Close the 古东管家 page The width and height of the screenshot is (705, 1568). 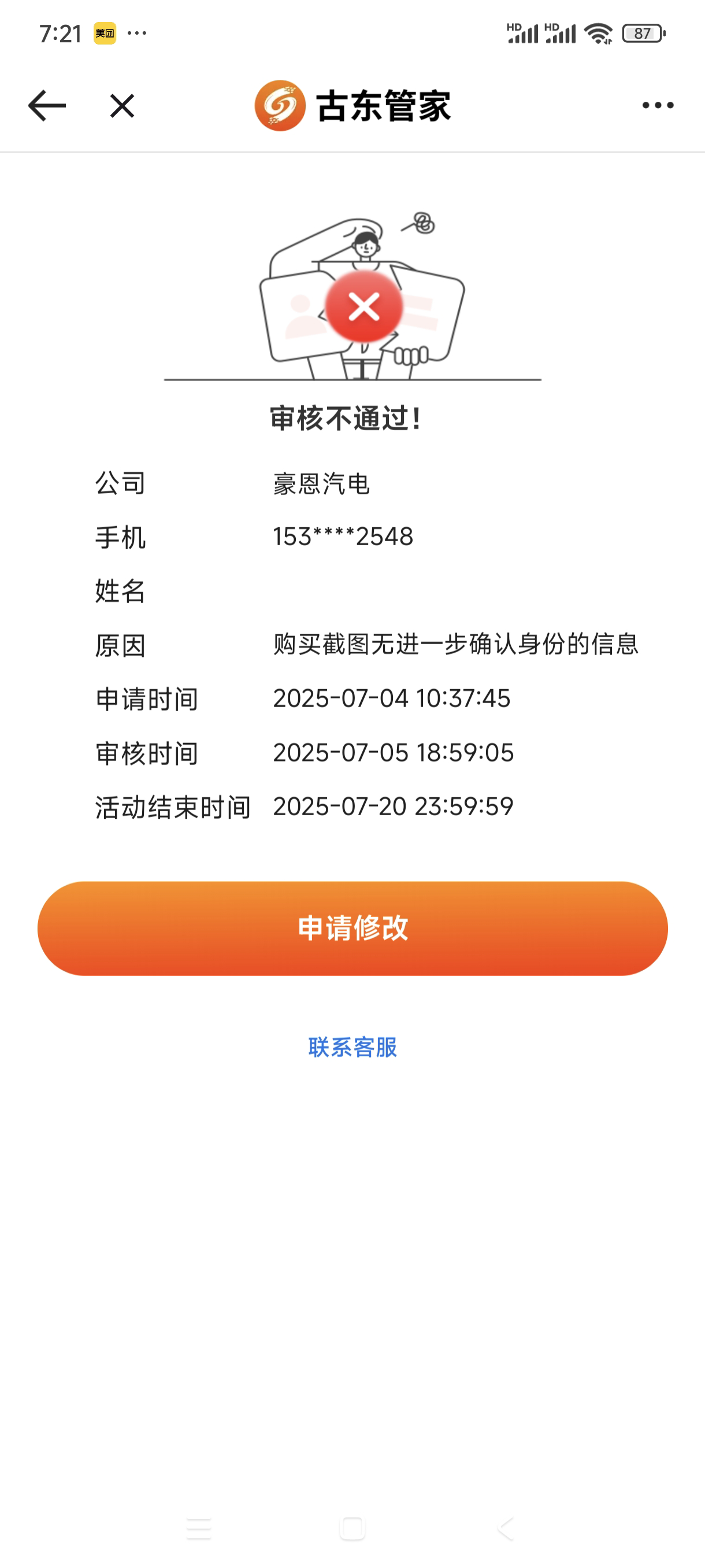click(122, 106)
